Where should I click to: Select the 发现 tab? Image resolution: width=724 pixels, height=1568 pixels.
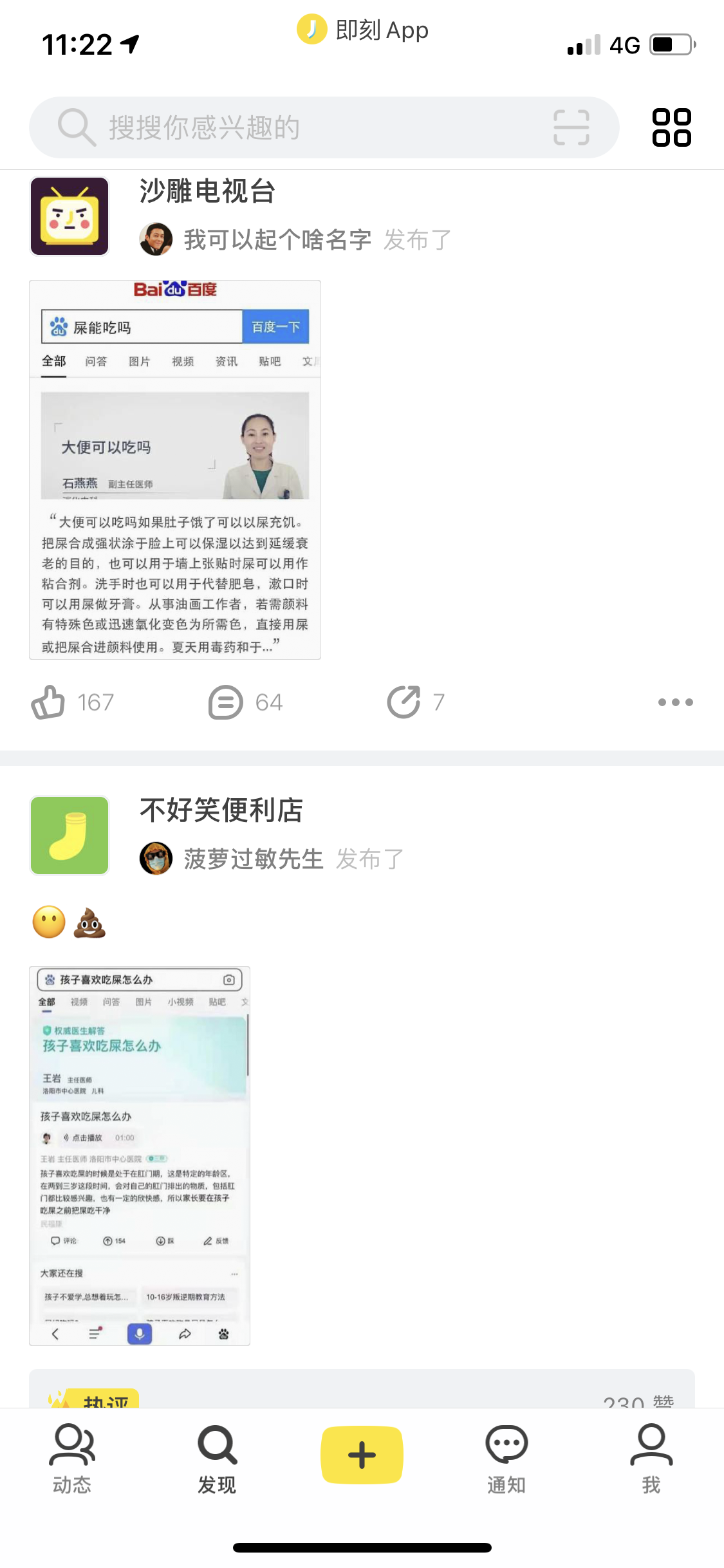coord(217,1459)
